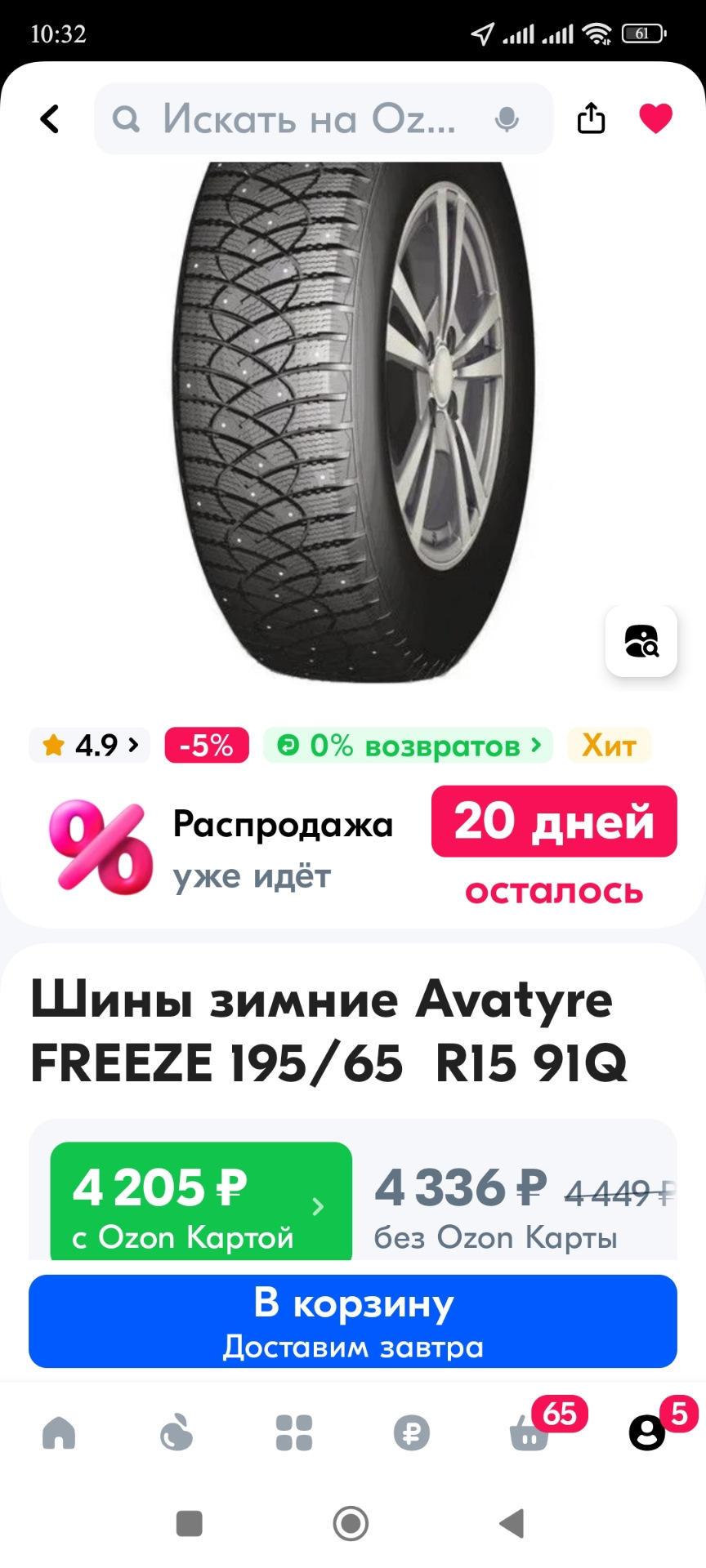The width and height of the screenshot is (706, 1568).
Task: Open the share options for this product
Action: 591,118
